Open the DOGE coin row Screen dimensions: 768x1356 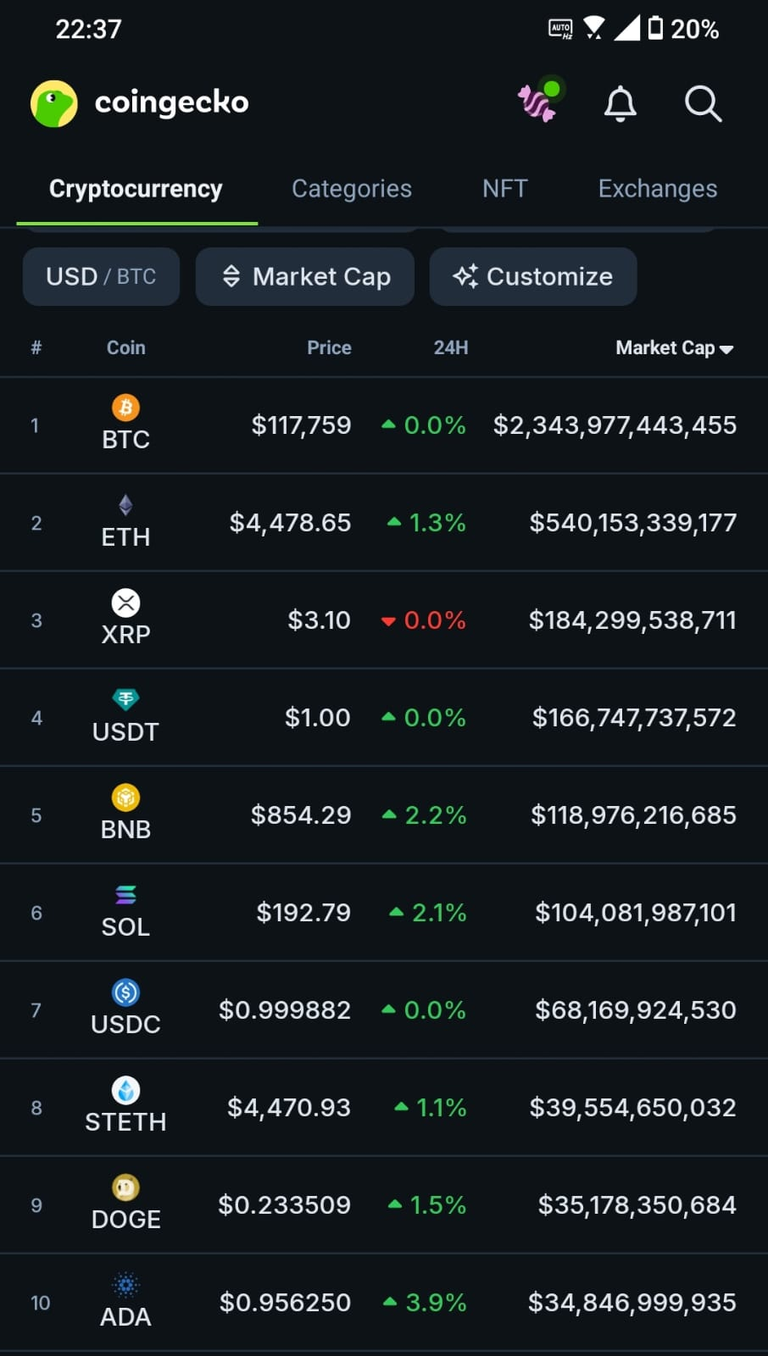point(384,1205)
